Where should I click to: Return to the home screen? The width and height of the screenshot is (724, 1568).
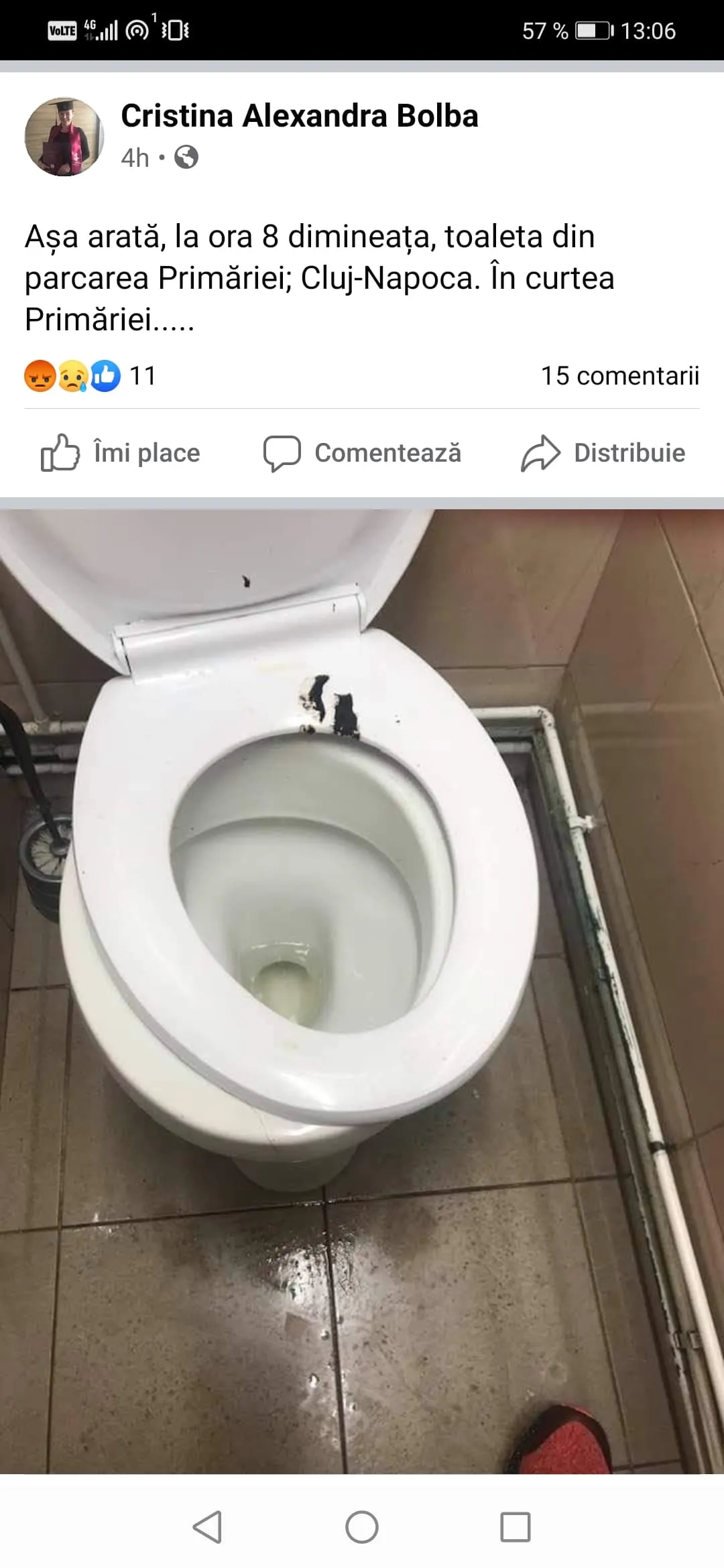(362, 1527)
